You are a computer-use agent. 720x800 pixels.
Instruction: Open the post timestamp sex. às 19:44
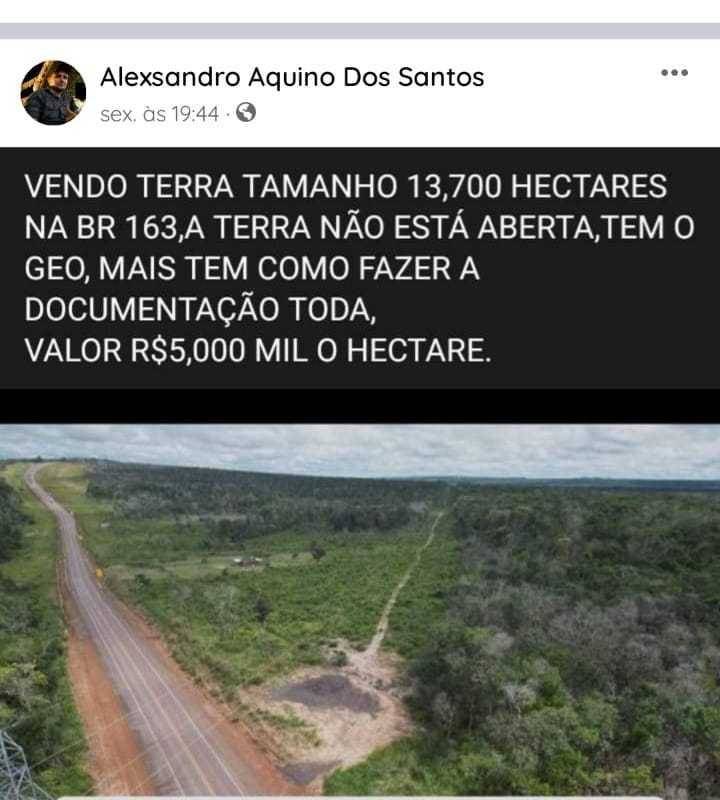(159, 114)
